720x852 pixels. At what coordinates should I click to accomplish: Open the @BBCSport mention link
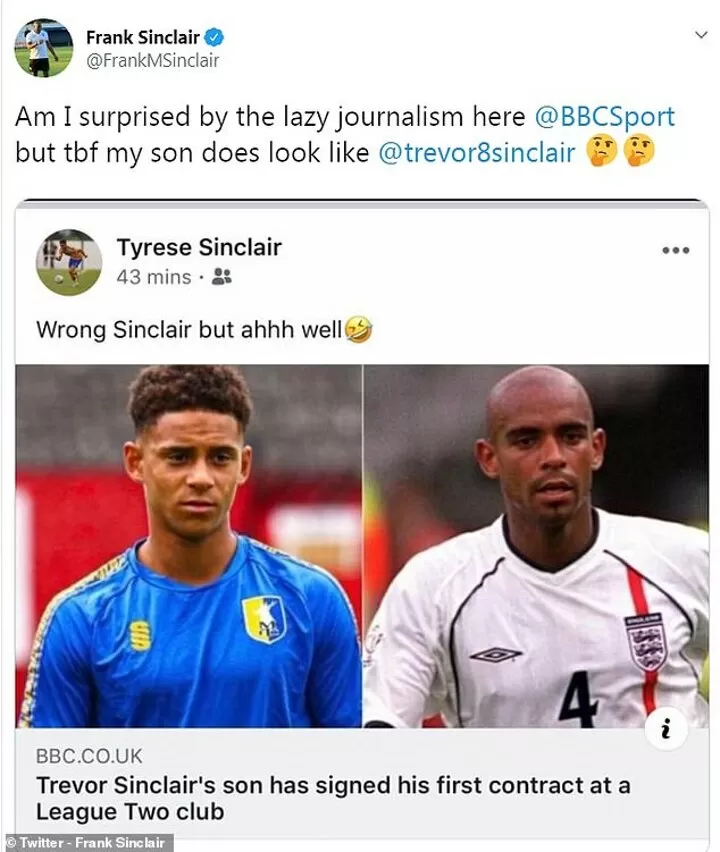tap(604, 117)
